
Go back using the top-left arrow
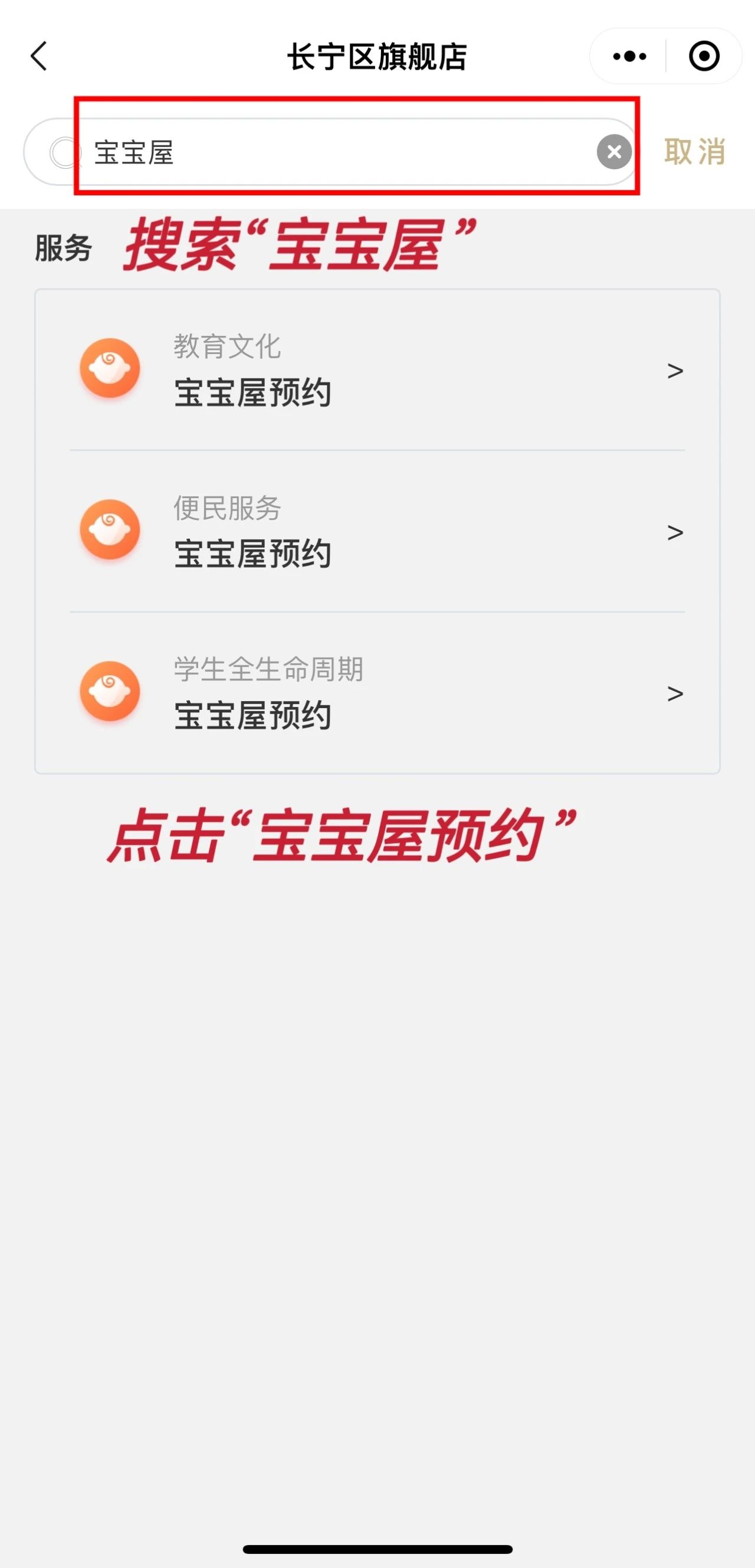coord(39,57)
